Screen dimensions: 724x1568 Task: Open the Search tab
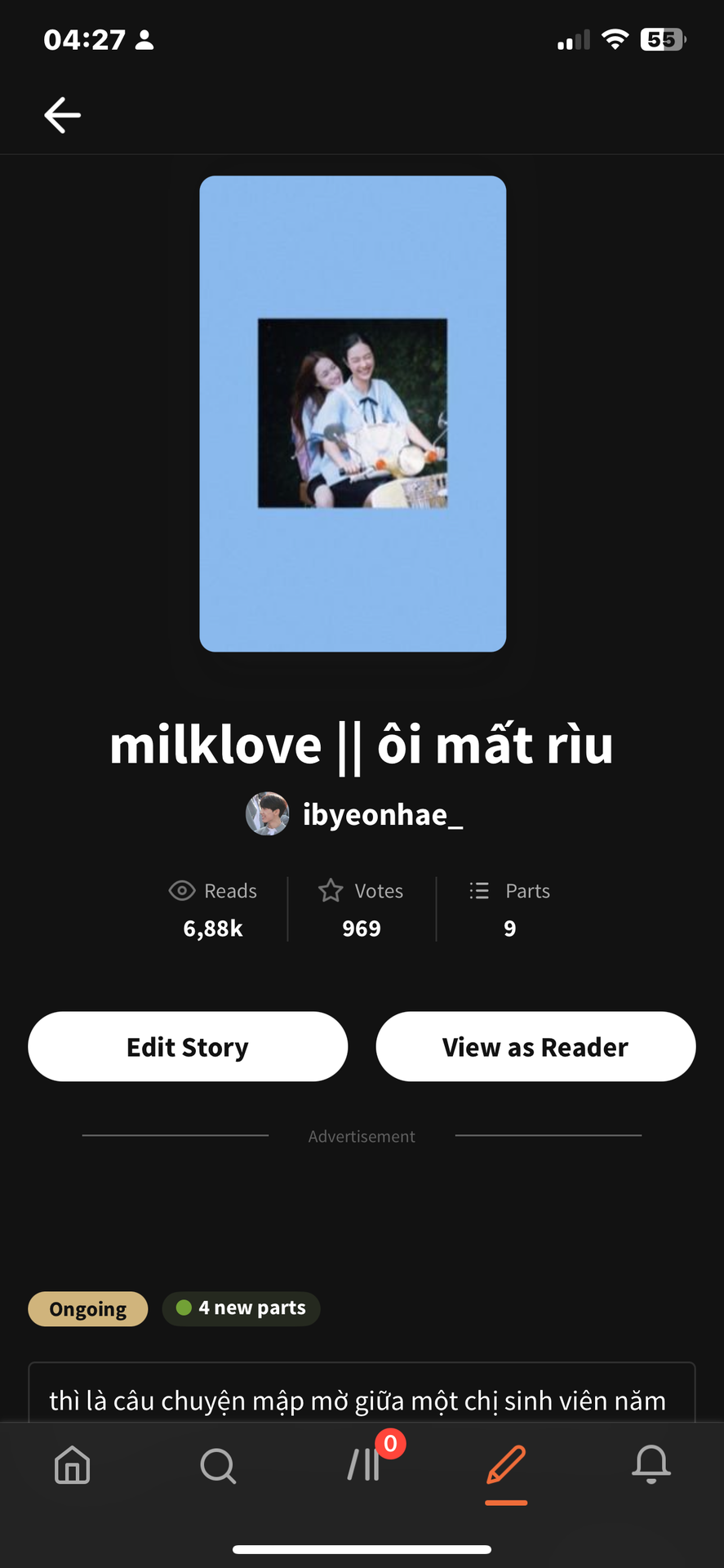[x=217, y=1464]
